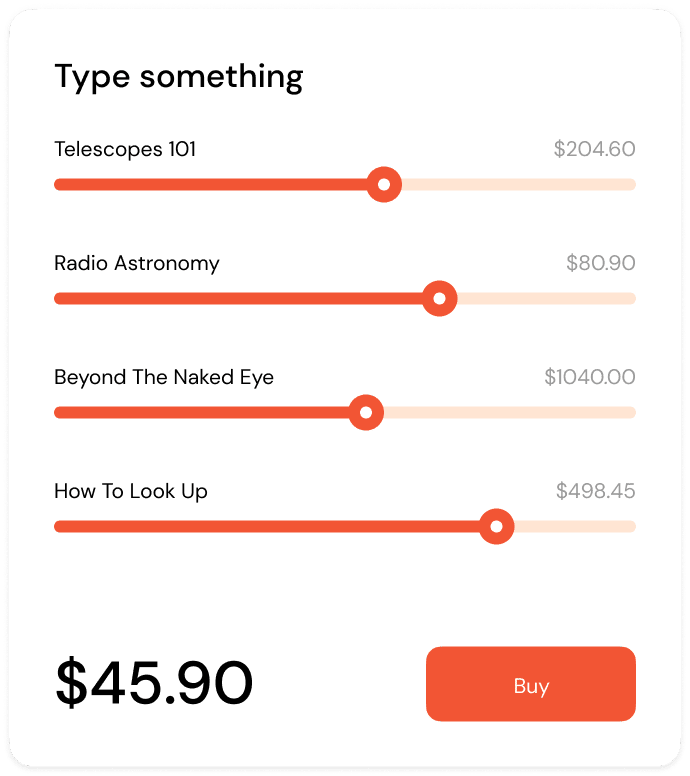Viewport: 690px width, 776px height.
Task: Tap the Telescopes 101 slider handle
Action: coord(384,185)
